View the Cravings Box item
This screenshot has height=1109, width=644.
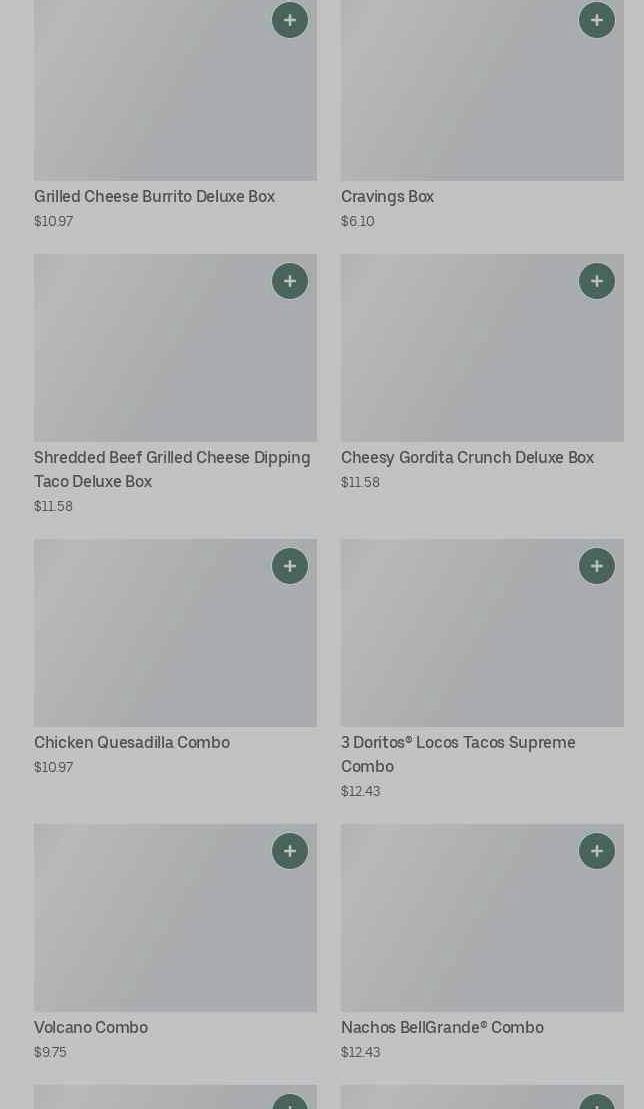click(x=387, y=197)
